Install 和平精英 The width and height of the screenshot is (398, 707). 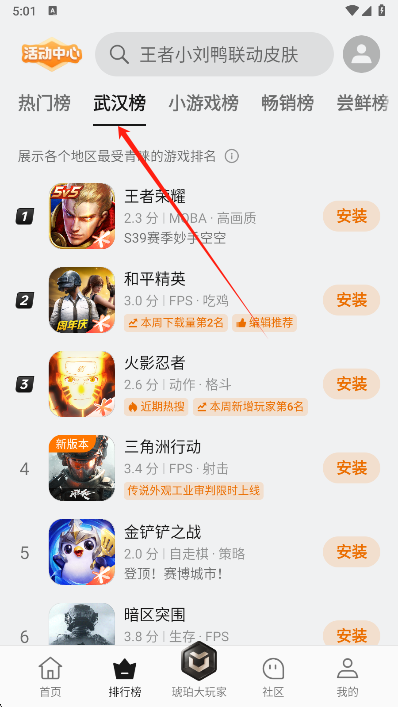(x=351, y=300)
